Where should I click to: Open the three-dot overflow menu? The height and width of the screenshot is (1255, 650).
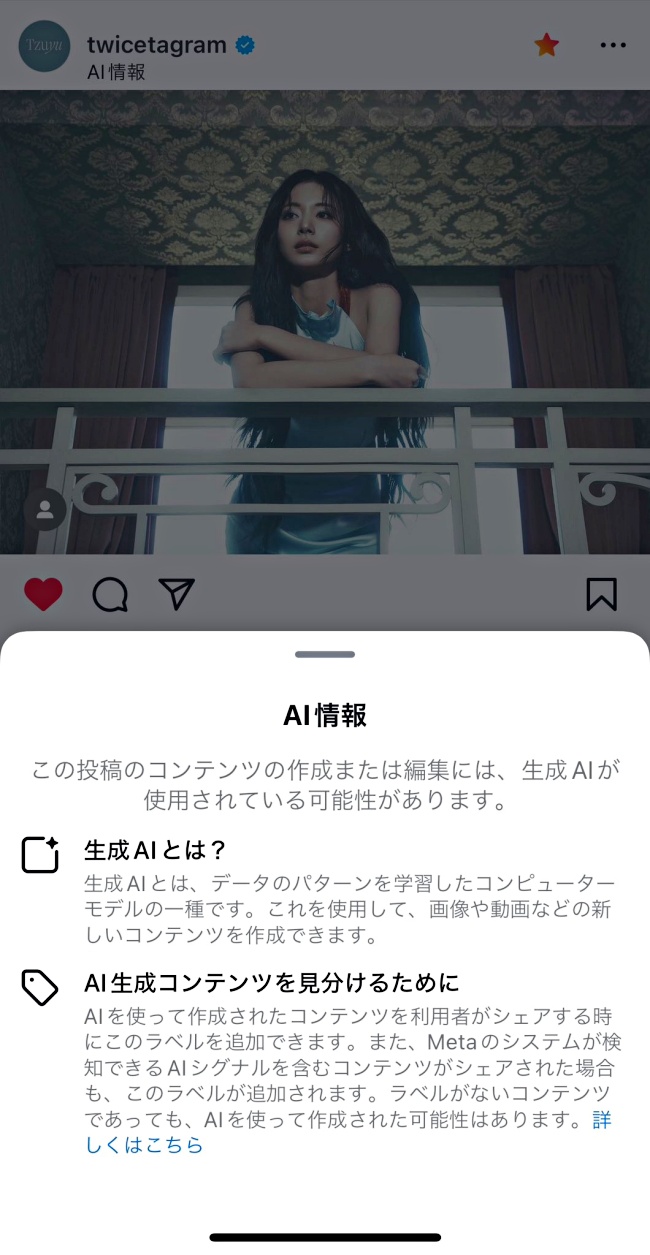click(613, 45)
